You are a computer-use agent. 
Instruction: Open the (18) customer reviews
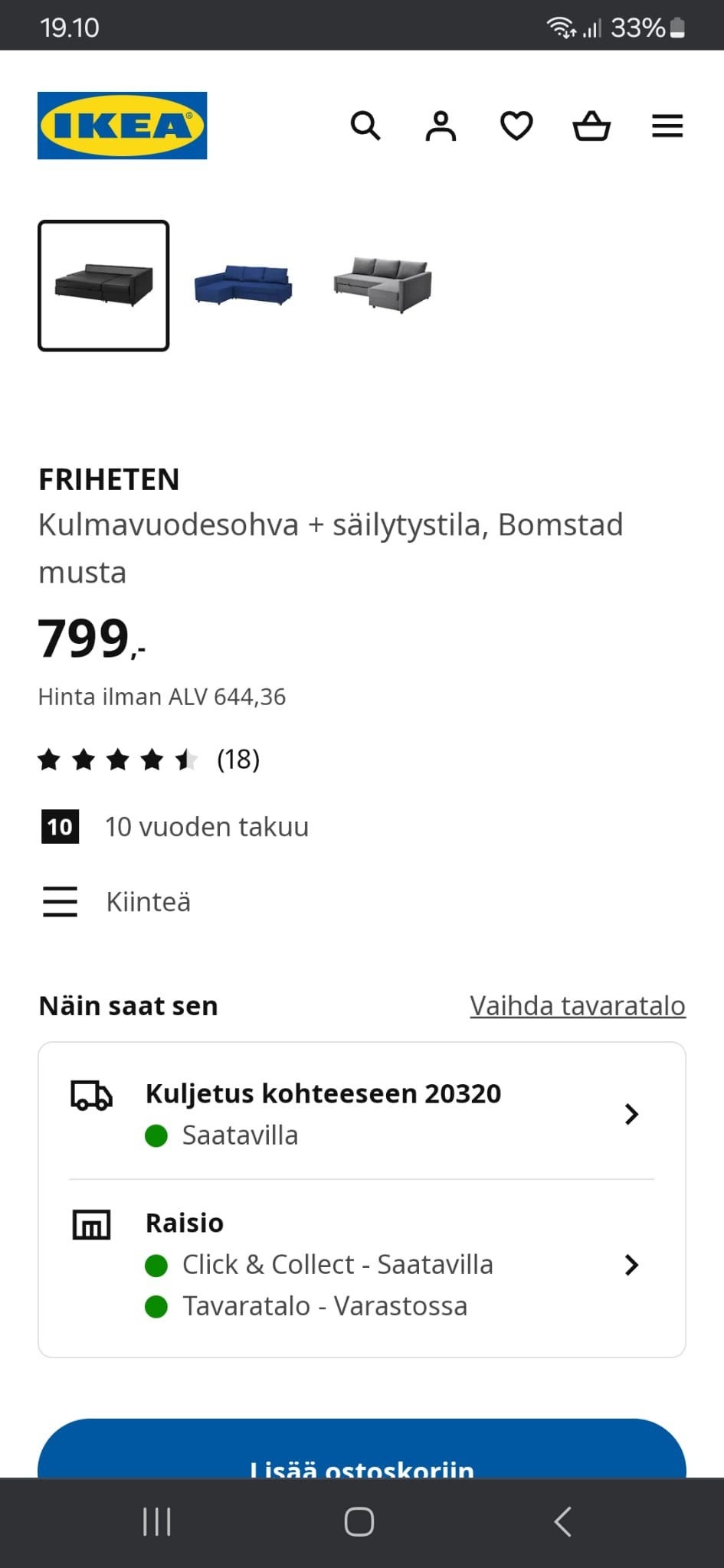[x=239, y=759]
